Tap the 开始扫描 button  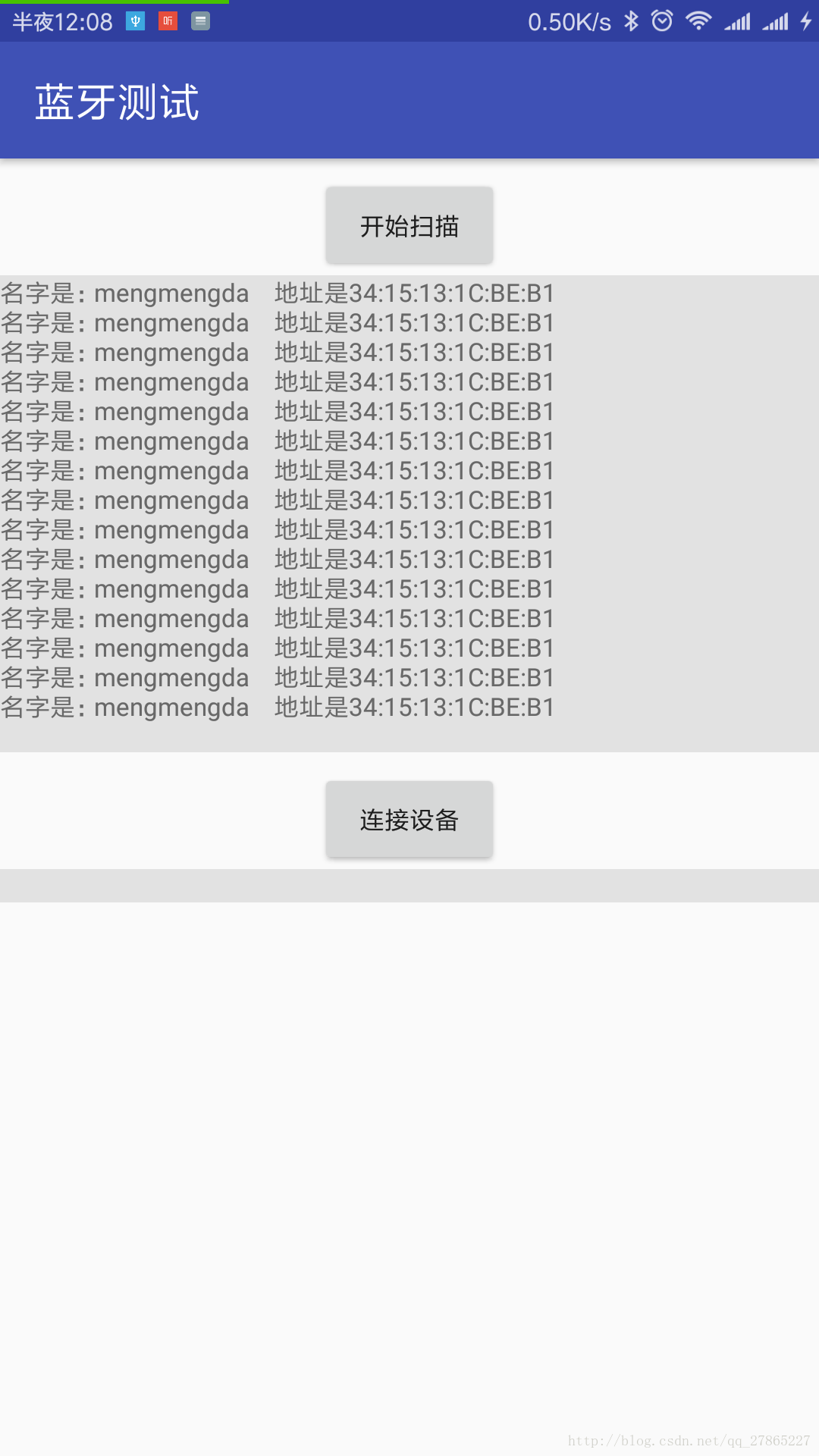[409, 226]
